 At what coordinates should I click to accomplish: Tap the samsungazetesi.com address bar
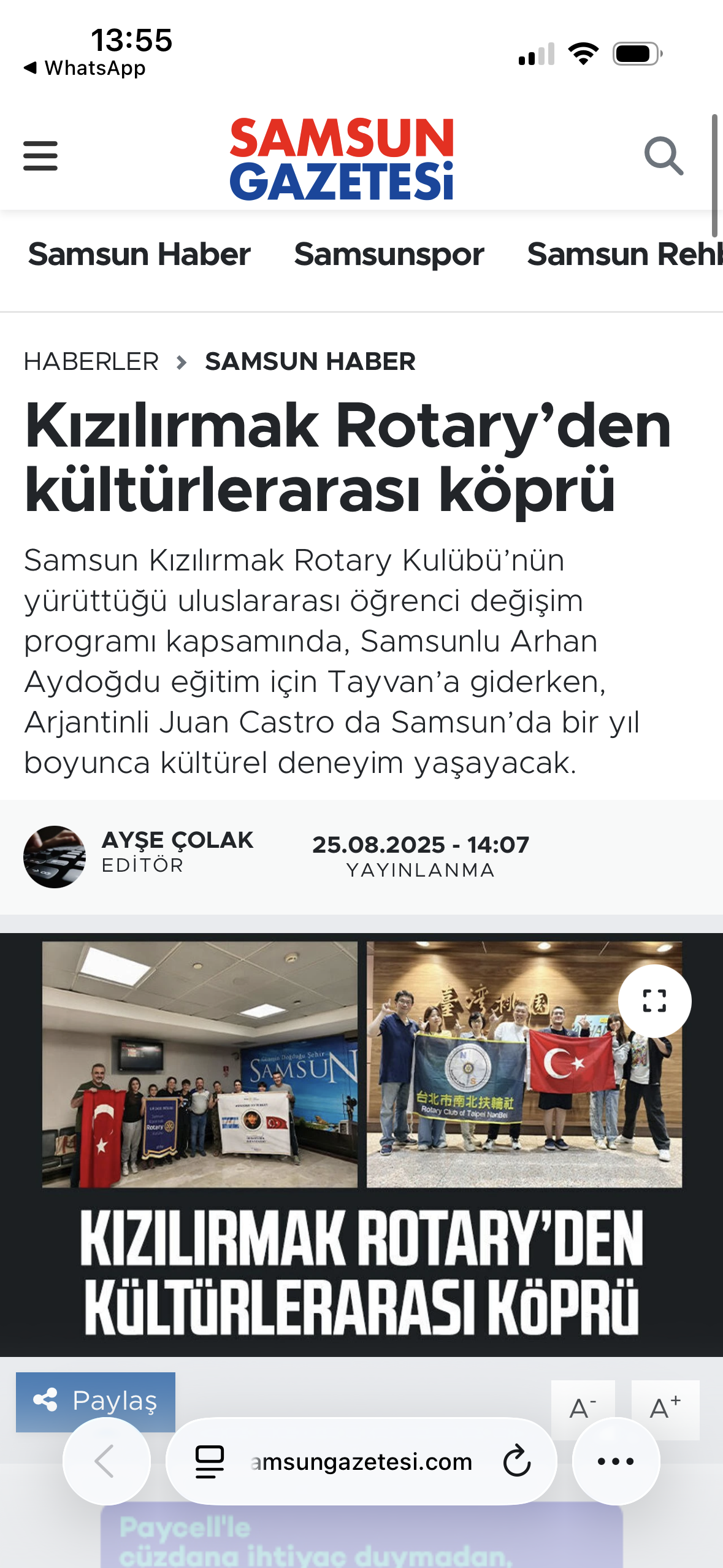coord(362,1462)
